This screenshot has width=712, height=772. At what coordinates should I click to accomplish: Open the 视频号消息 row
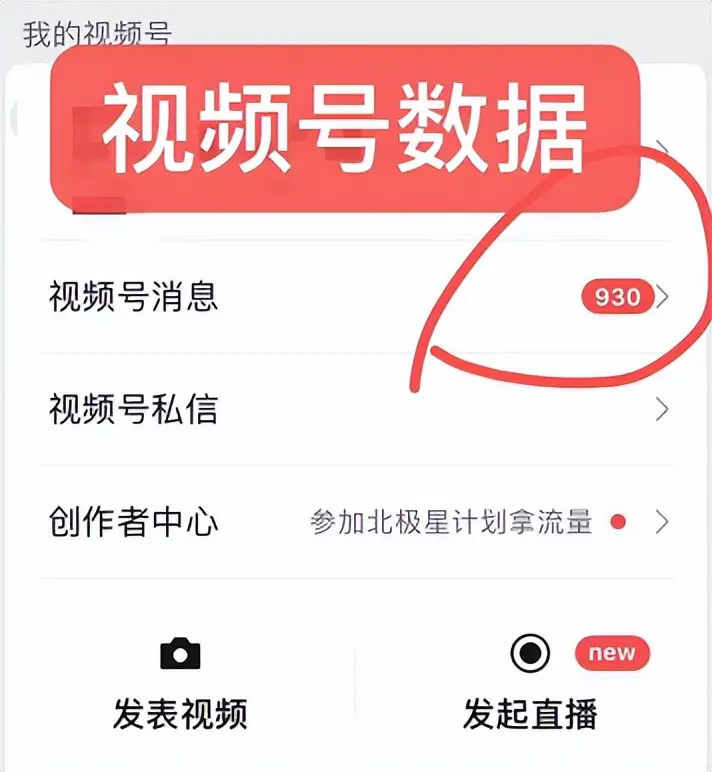click(x=134, y=297)
